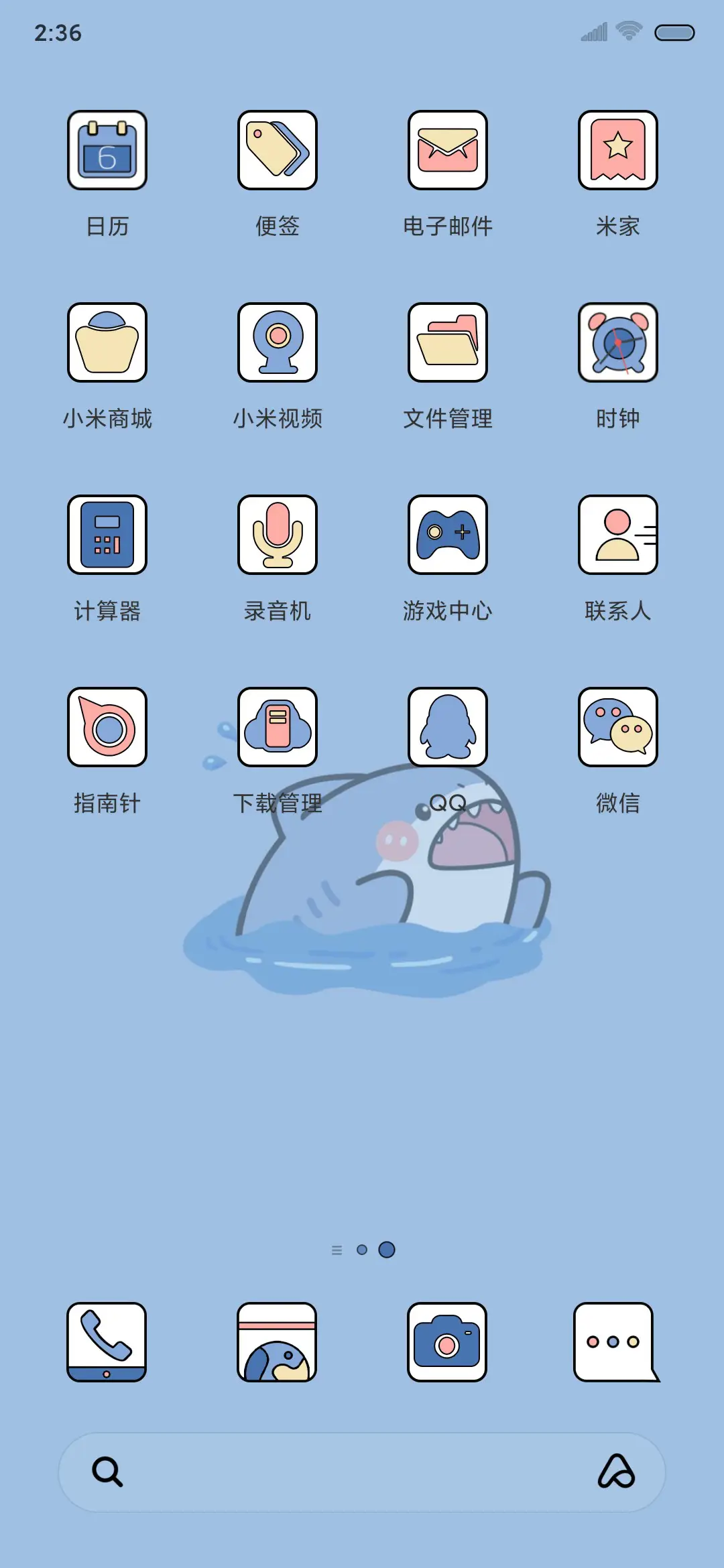Enter the 游戏中心 game center
This screenshot has width=724, height=1568.
pos(448,534)
